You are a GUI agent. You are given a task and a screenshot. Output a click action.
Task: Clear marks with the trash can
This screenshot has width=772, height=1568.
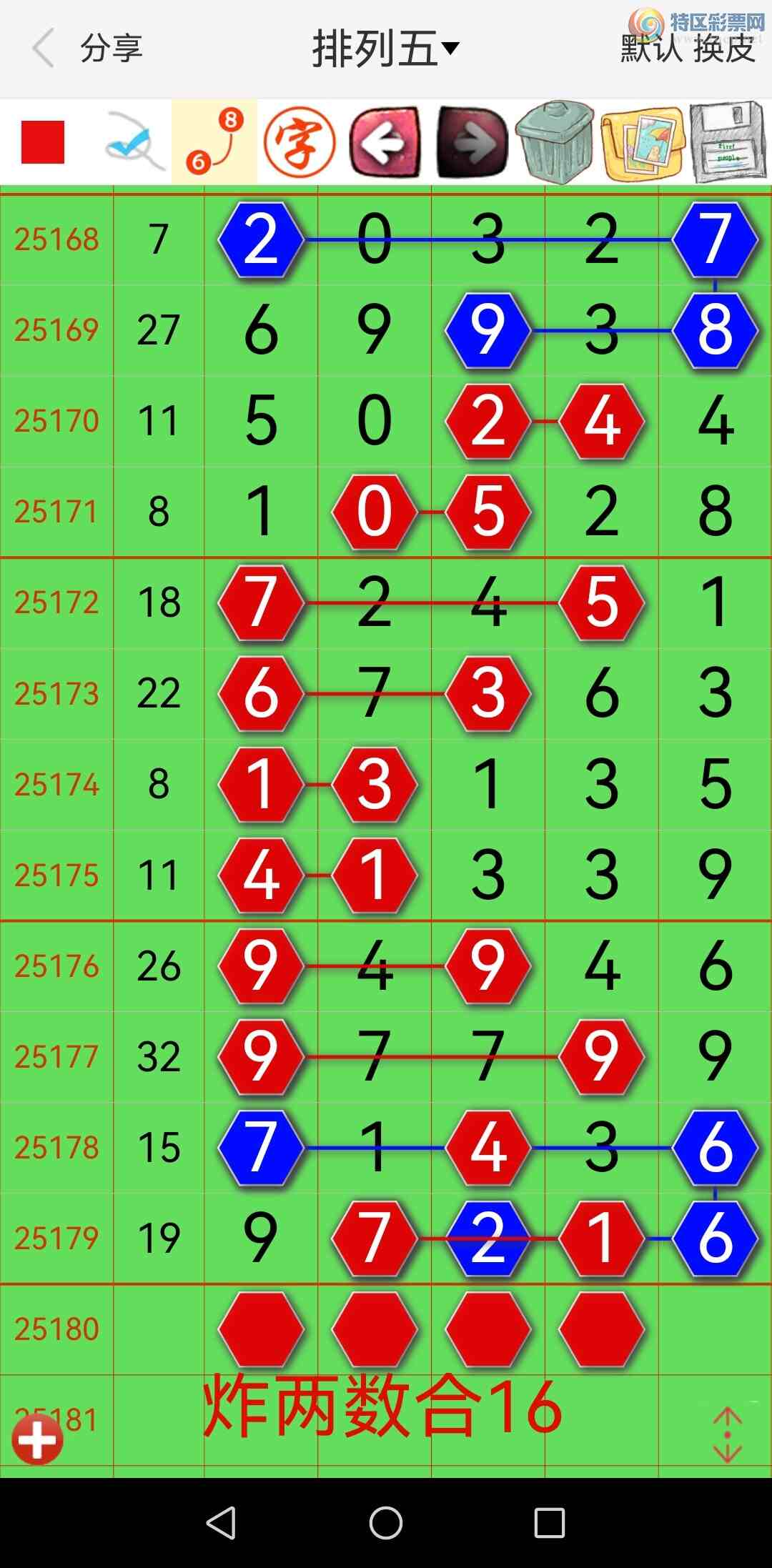[x=555, y=142]
